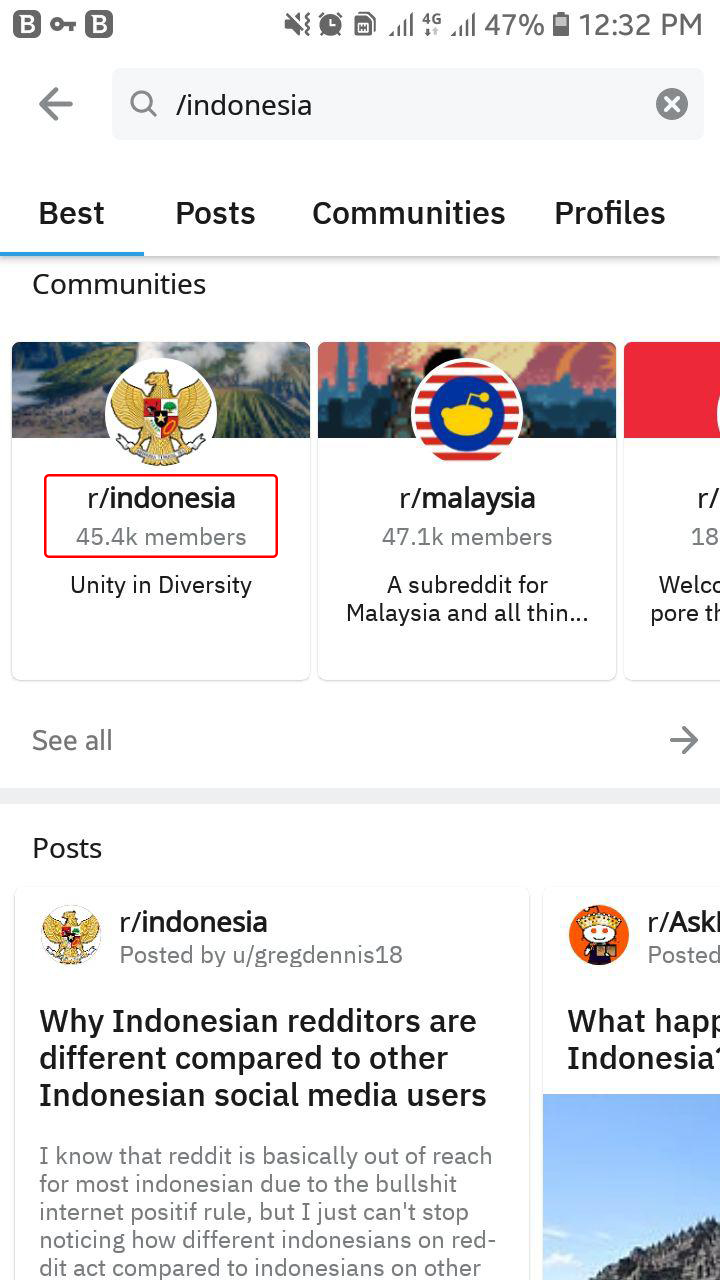Clear the search query
The height and width of the screenshot is (1280, 720).
point(671,104)
